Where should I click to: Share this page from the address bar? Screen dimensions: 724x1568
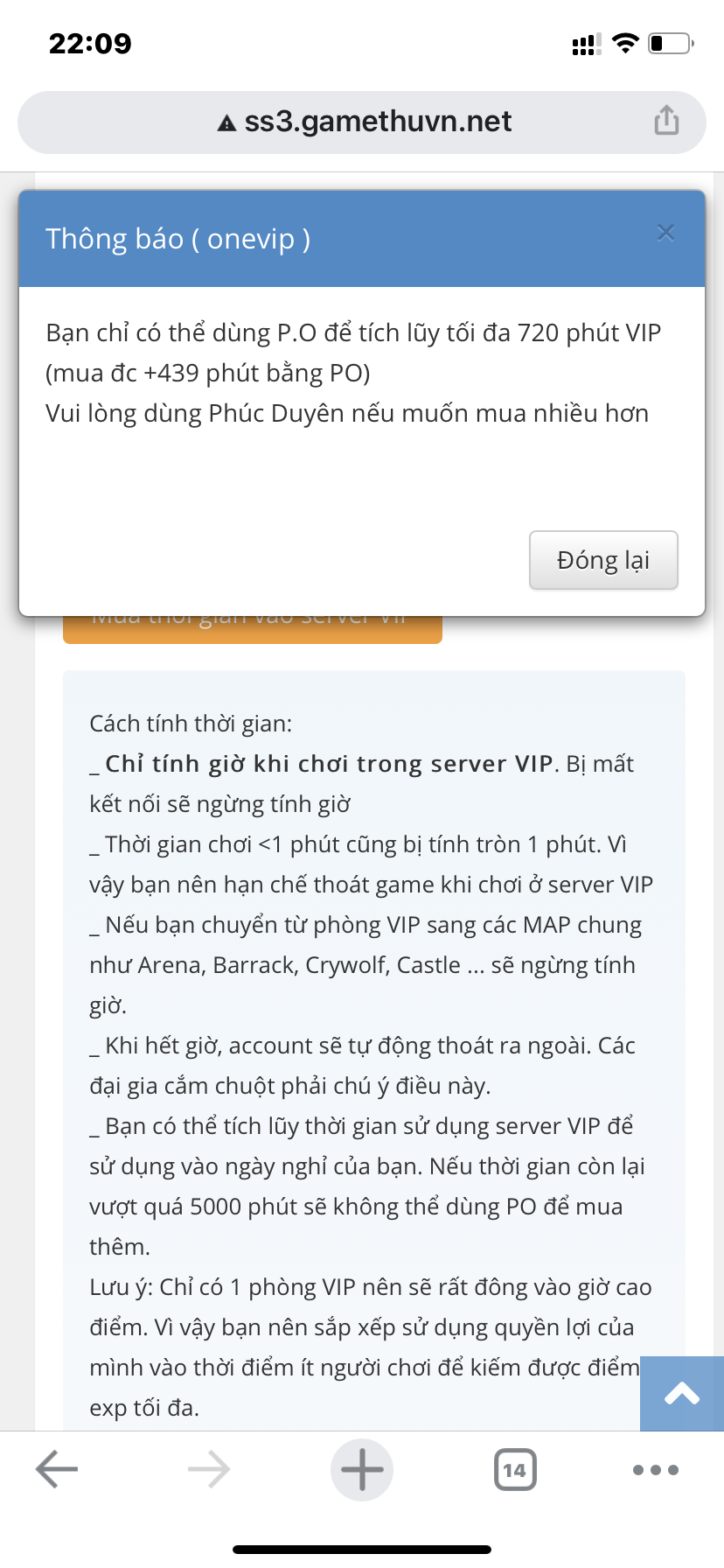[x=666, y=121]
